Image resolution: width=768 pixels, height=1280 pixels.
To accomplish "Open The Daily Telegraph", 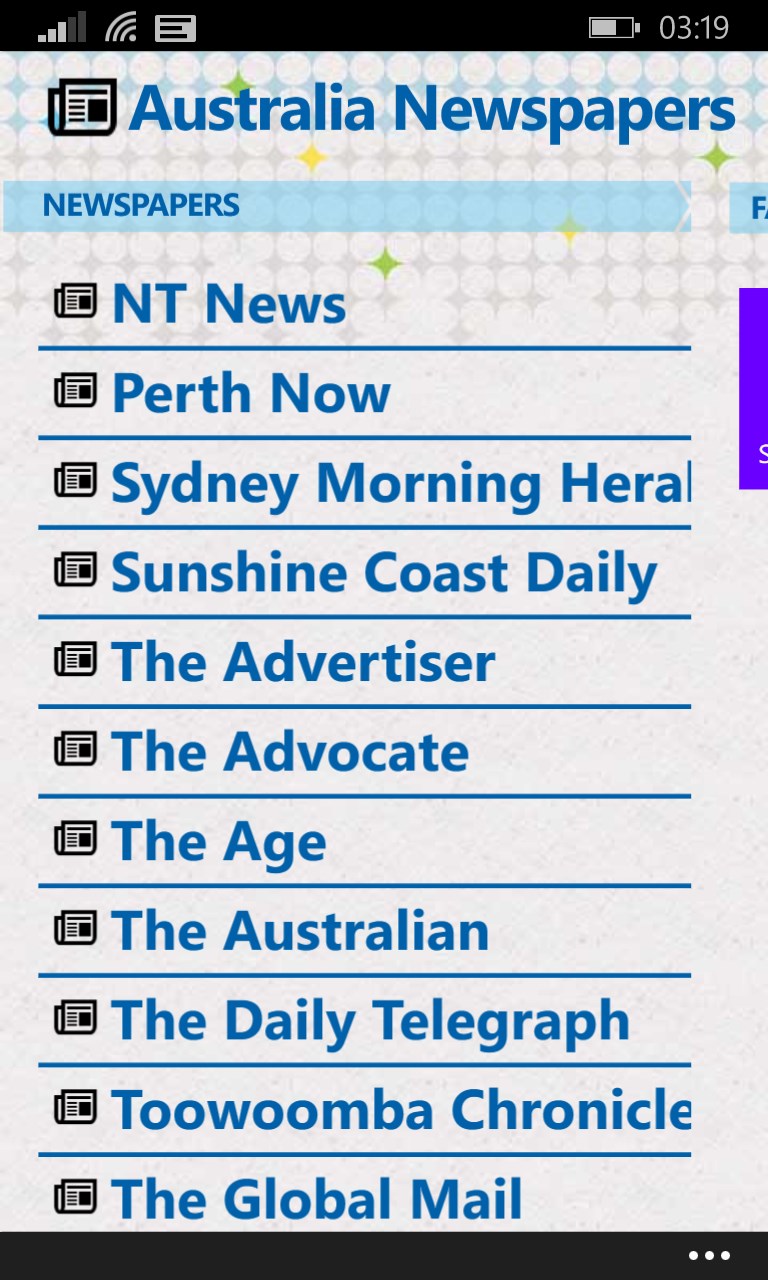I will (370, 1020).
